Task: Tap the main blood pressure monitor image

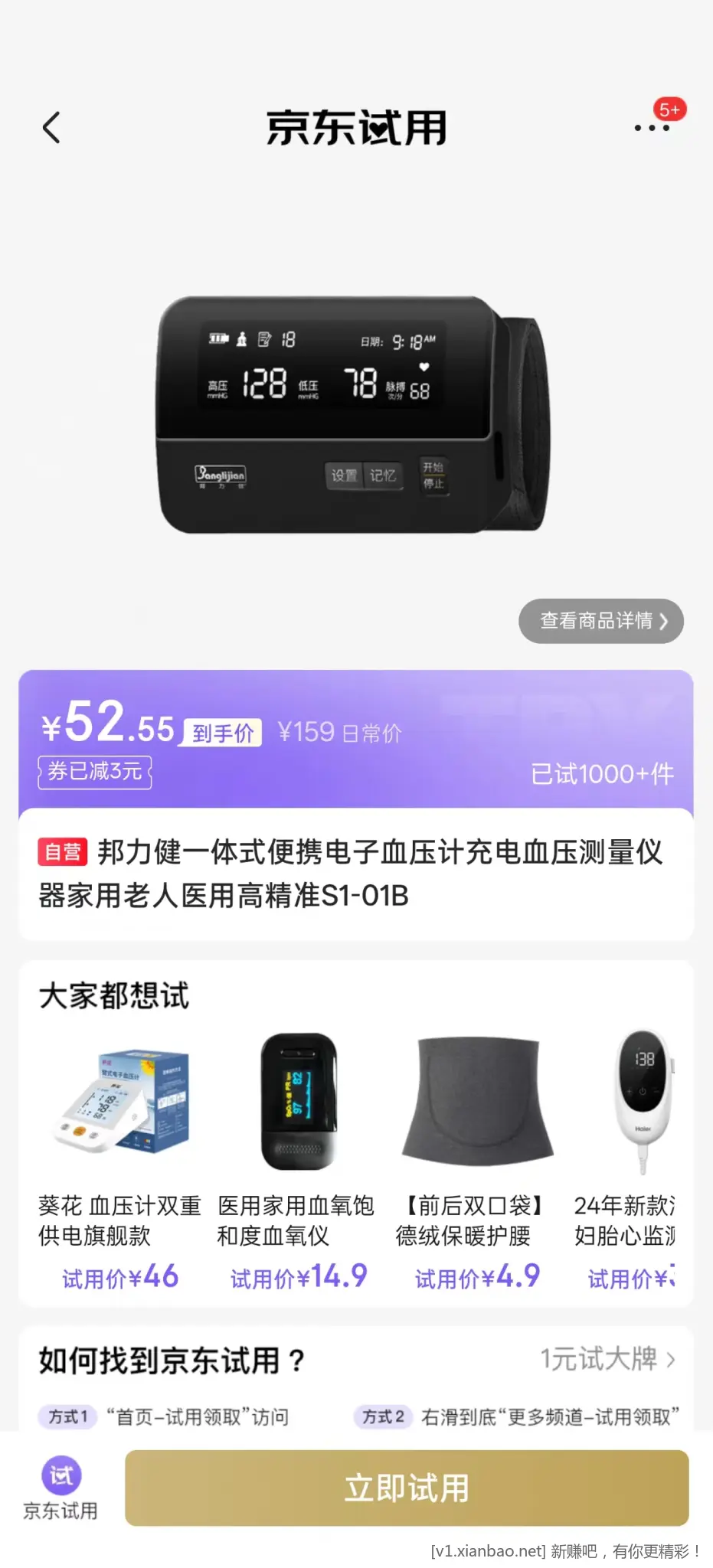Action: [x=356, y=413]
